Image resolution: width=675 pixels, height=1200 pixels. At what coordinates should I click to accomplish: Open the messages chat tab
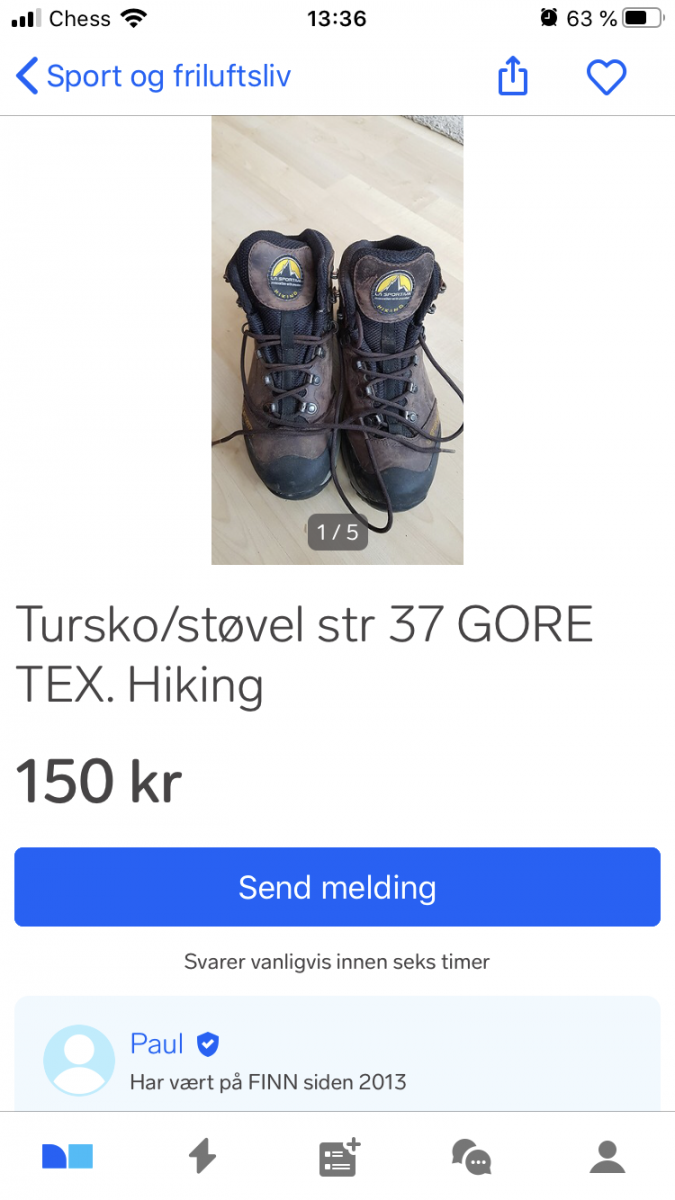[x=471, y=1157]
